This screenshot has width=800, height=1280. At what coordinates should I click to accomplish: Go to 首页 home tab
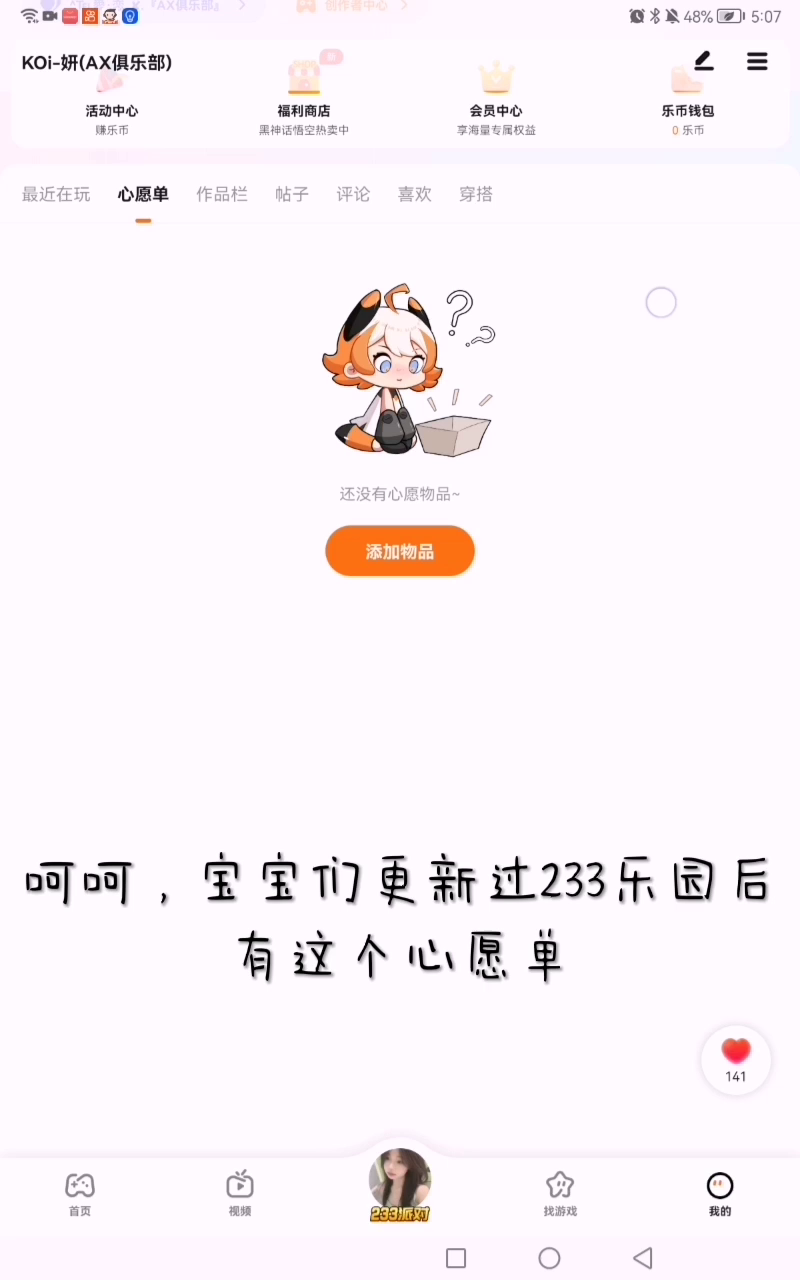pos(80,1194)
